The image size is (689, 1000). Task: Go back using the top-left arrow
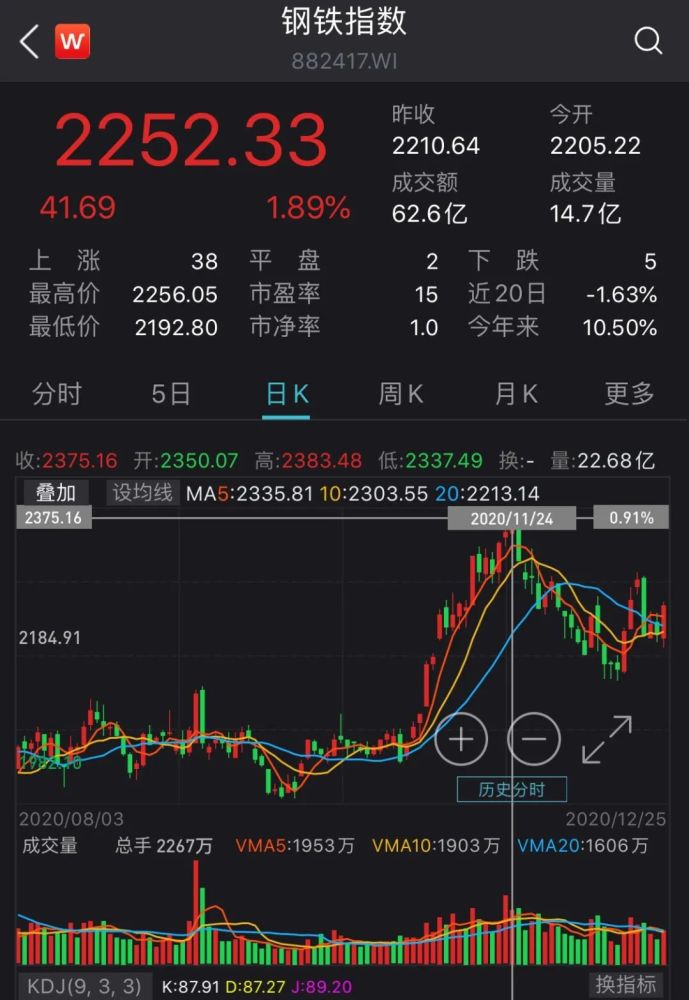point(28,41)
